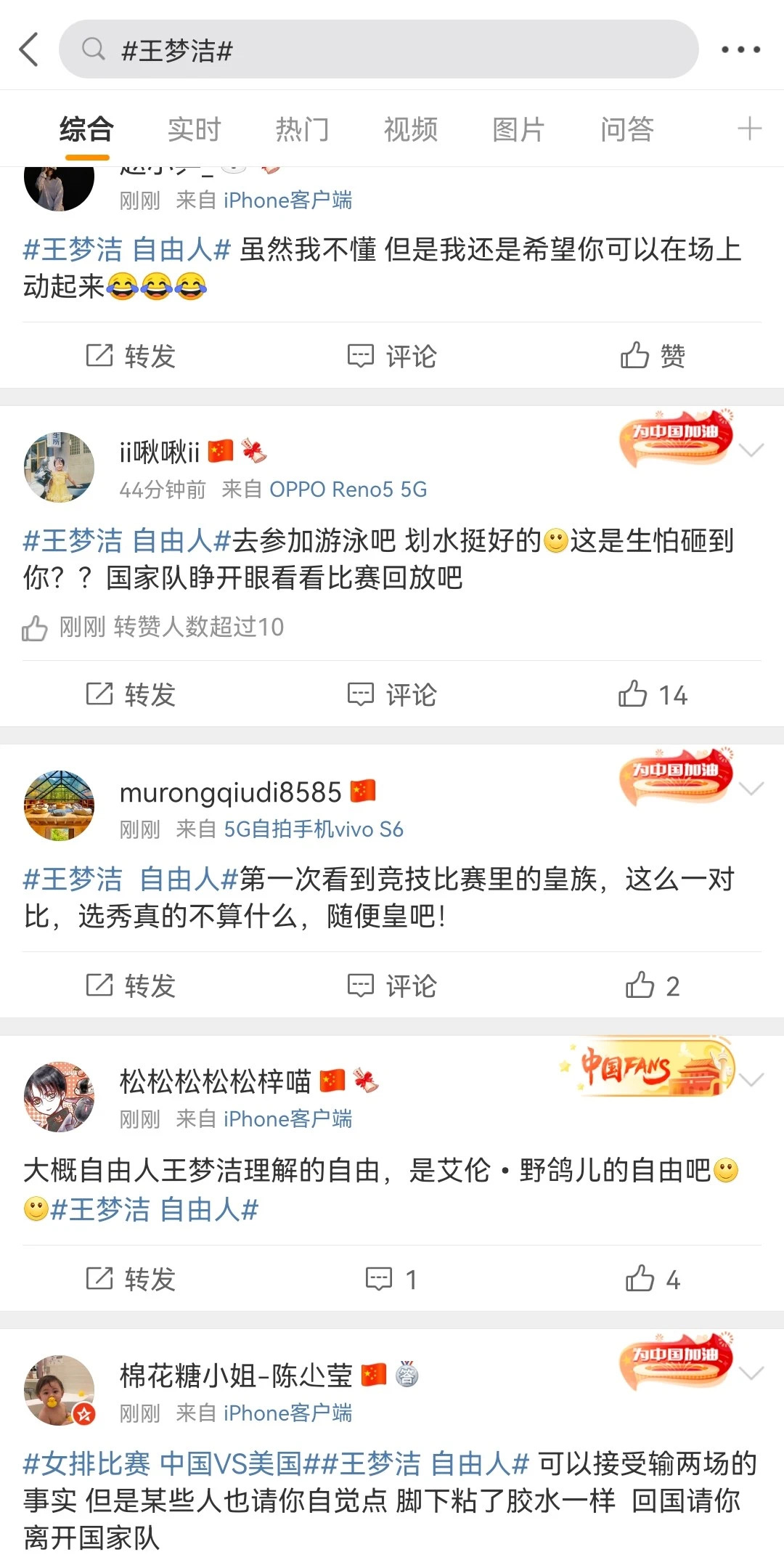Tap the #王梦洁# search field
This screenshot has height=1560, width=784.
(377, 49)
